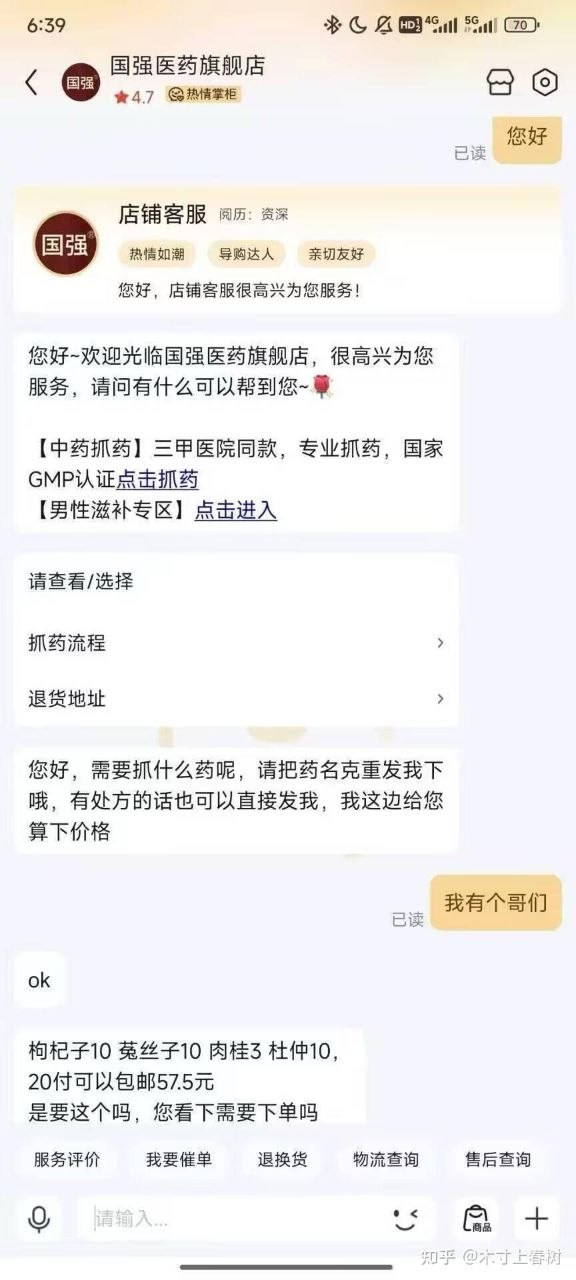Open the emoji picker
576x1280 pixels.
[x=406, y=1218]
